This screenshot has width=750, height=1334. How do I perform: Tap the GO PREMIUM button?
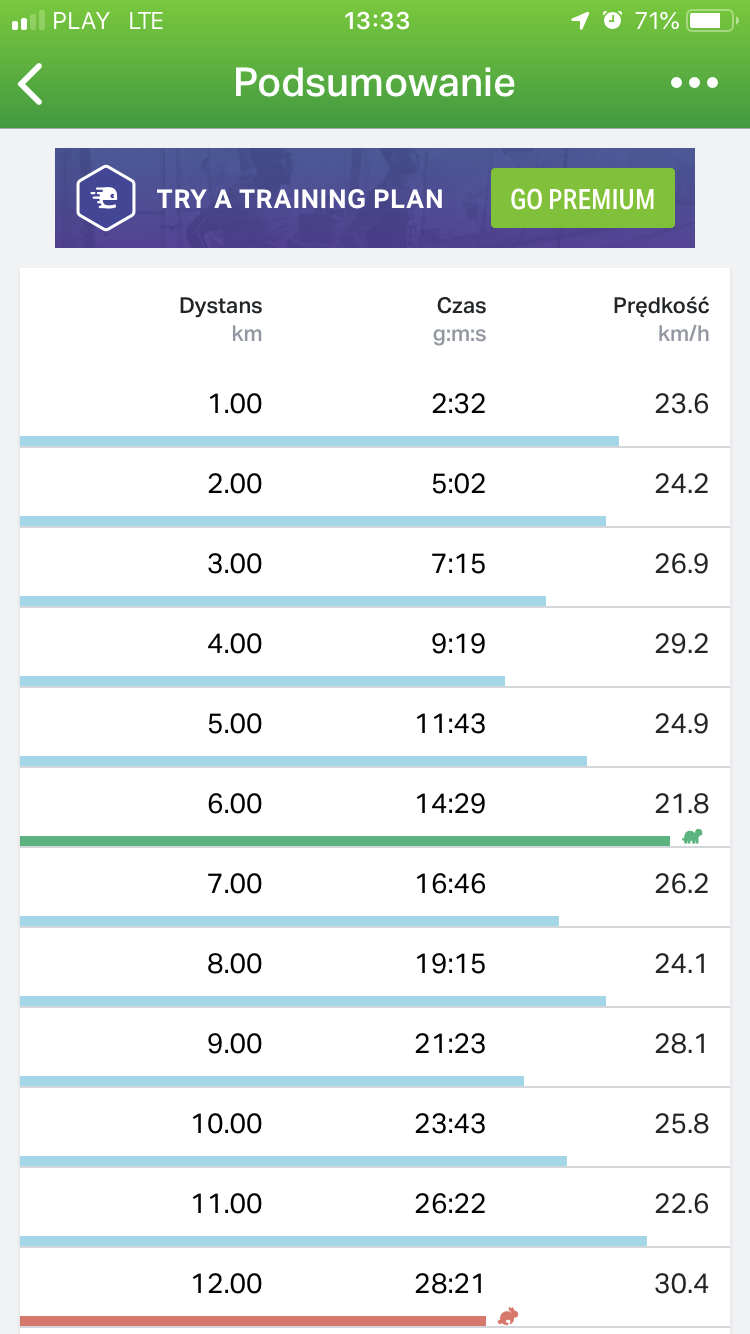(583, 198)
